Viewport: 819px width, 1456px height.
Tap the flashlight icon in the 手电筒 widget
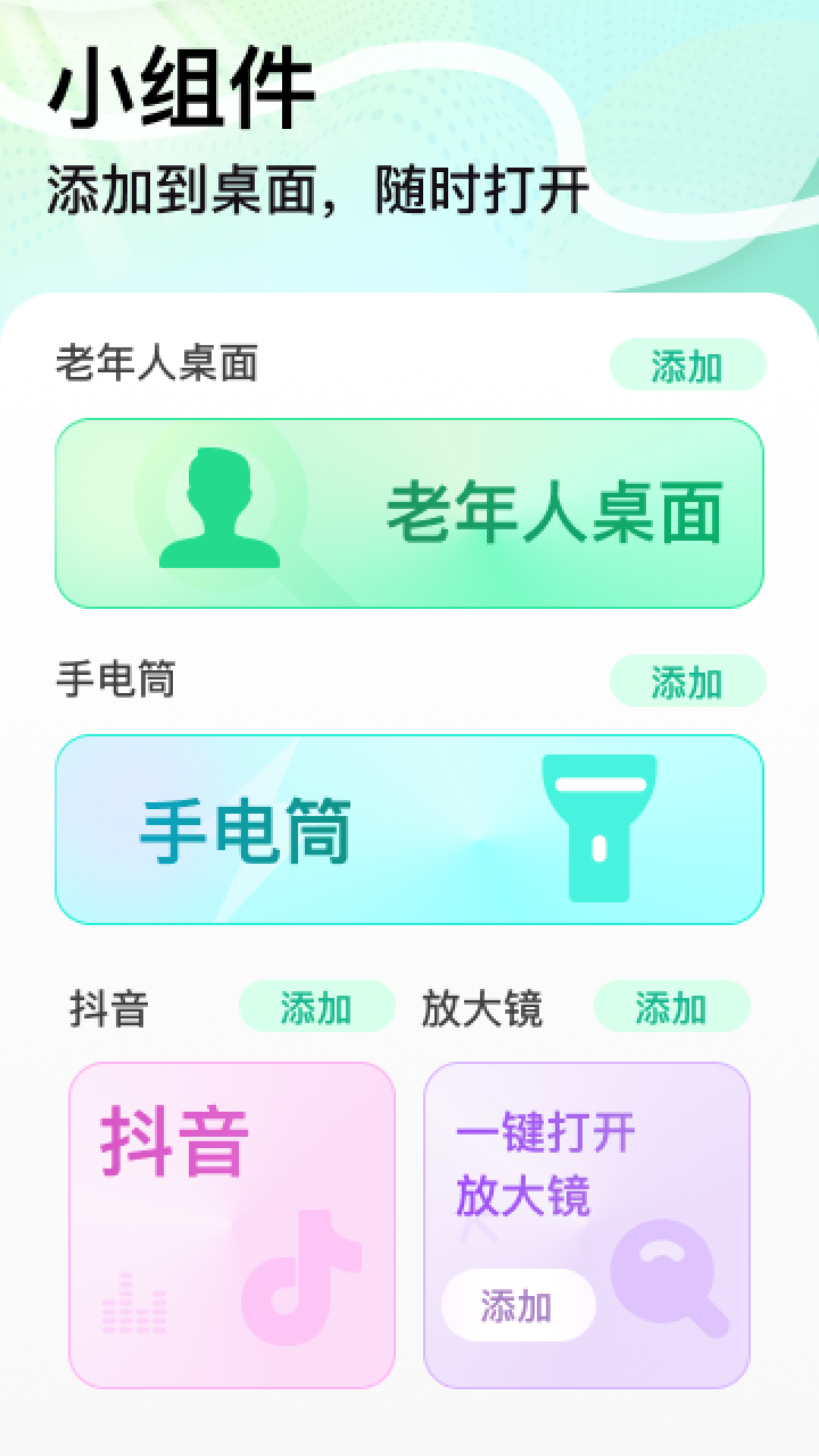pos(599,830)
